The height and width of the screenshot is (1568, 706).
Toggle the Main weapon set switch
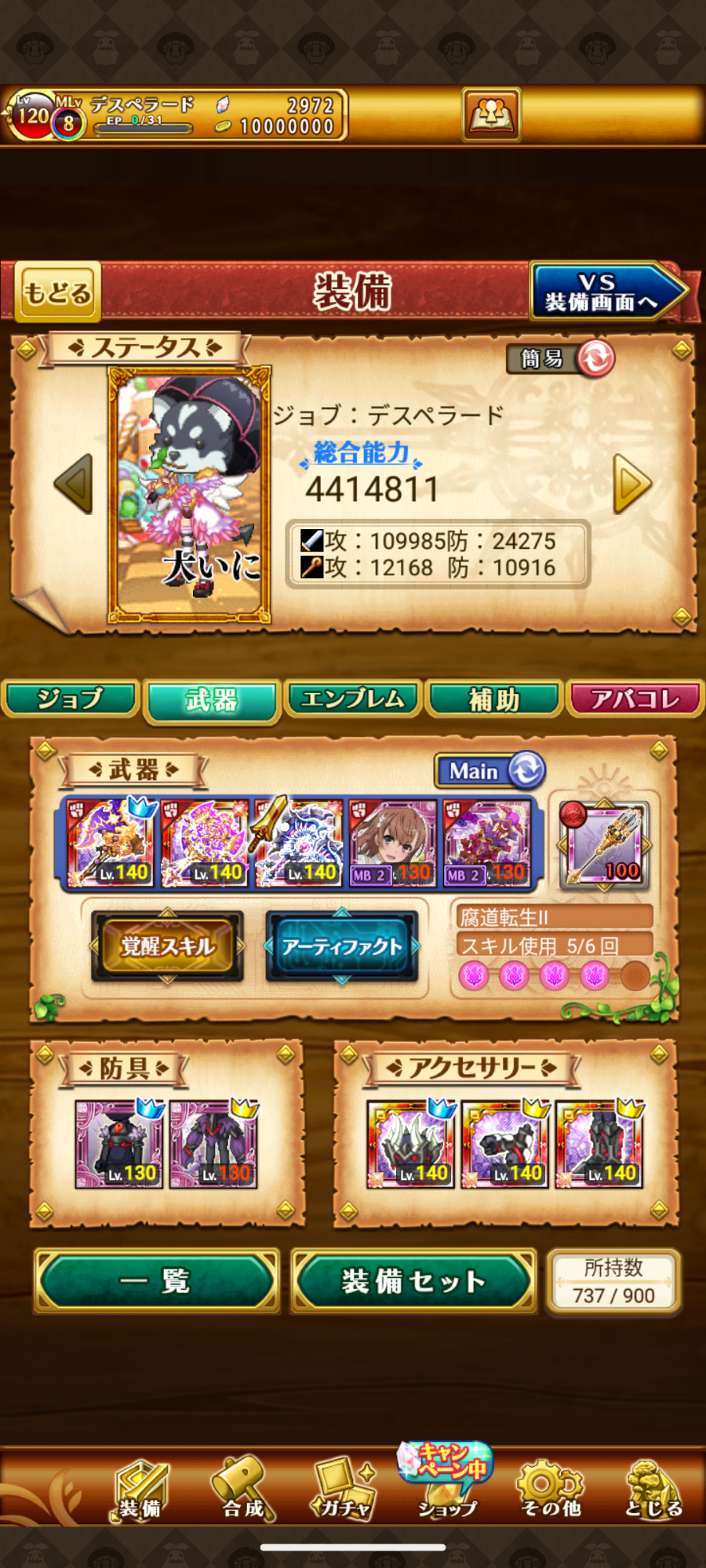[489, 771]
